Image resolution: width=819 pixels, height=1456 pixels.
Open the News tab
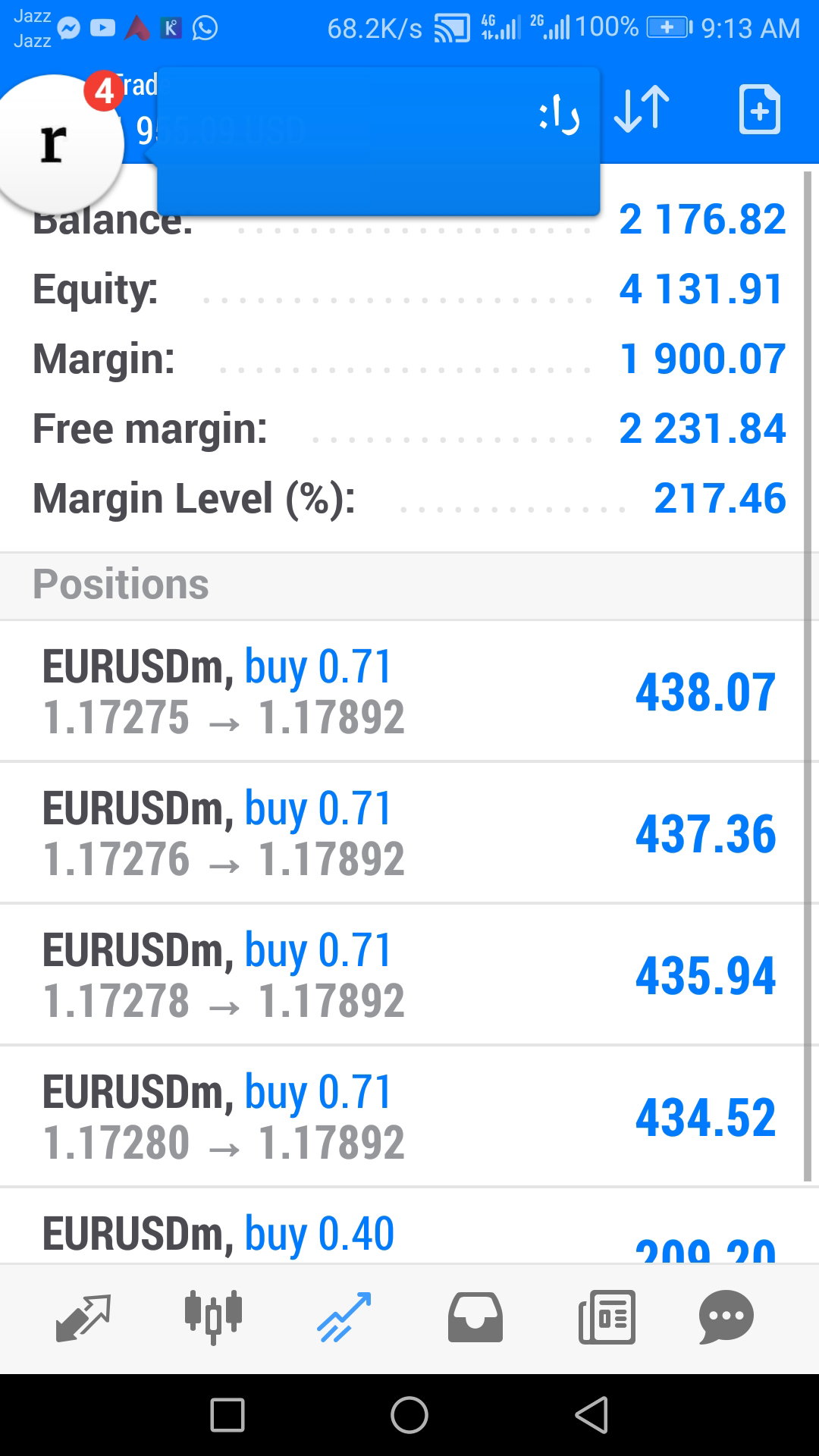[607, 1318]
